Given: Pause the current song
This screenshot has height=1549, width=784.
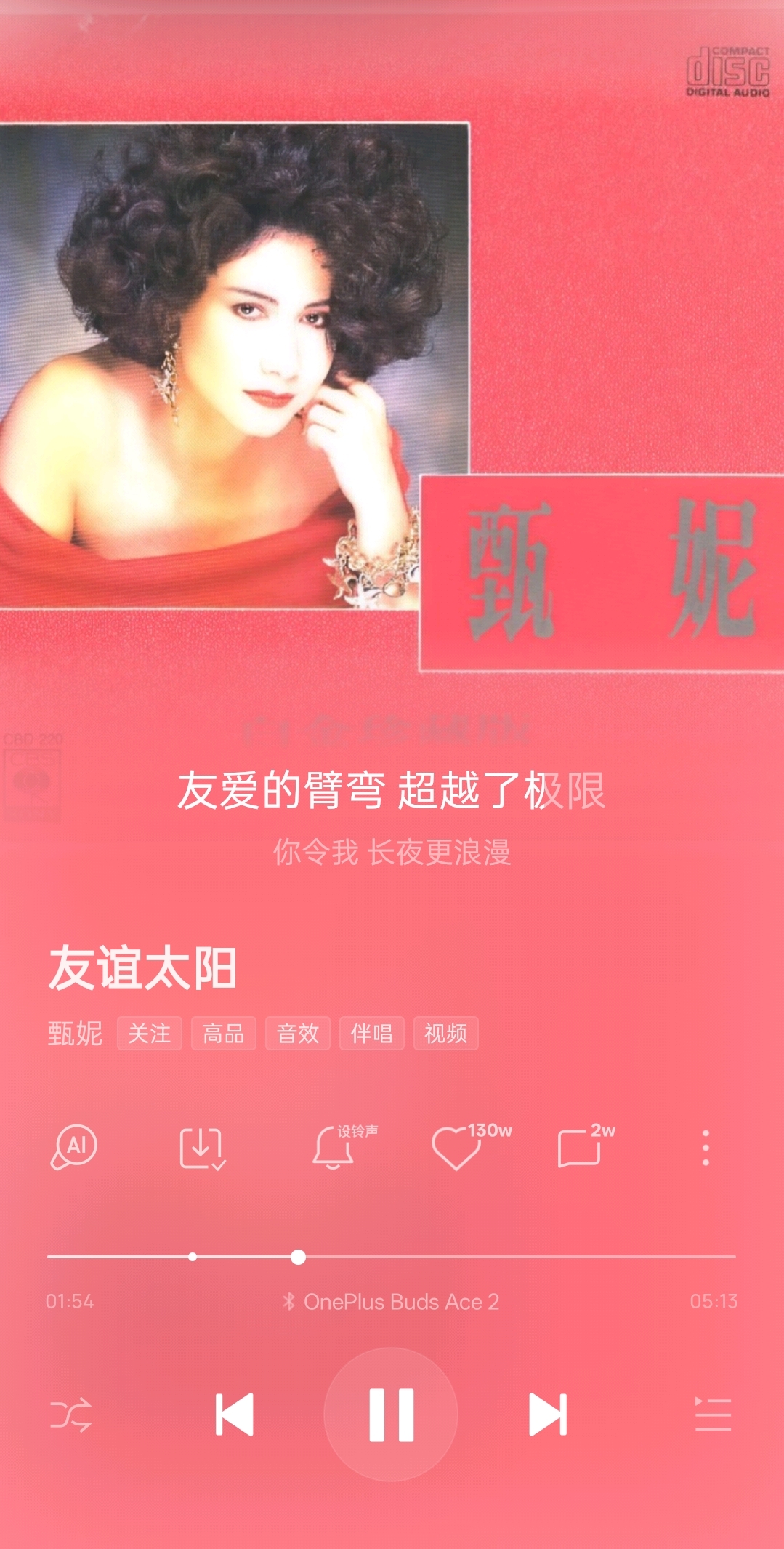Looking at the screenshot, I should (x=391, y=1415).
